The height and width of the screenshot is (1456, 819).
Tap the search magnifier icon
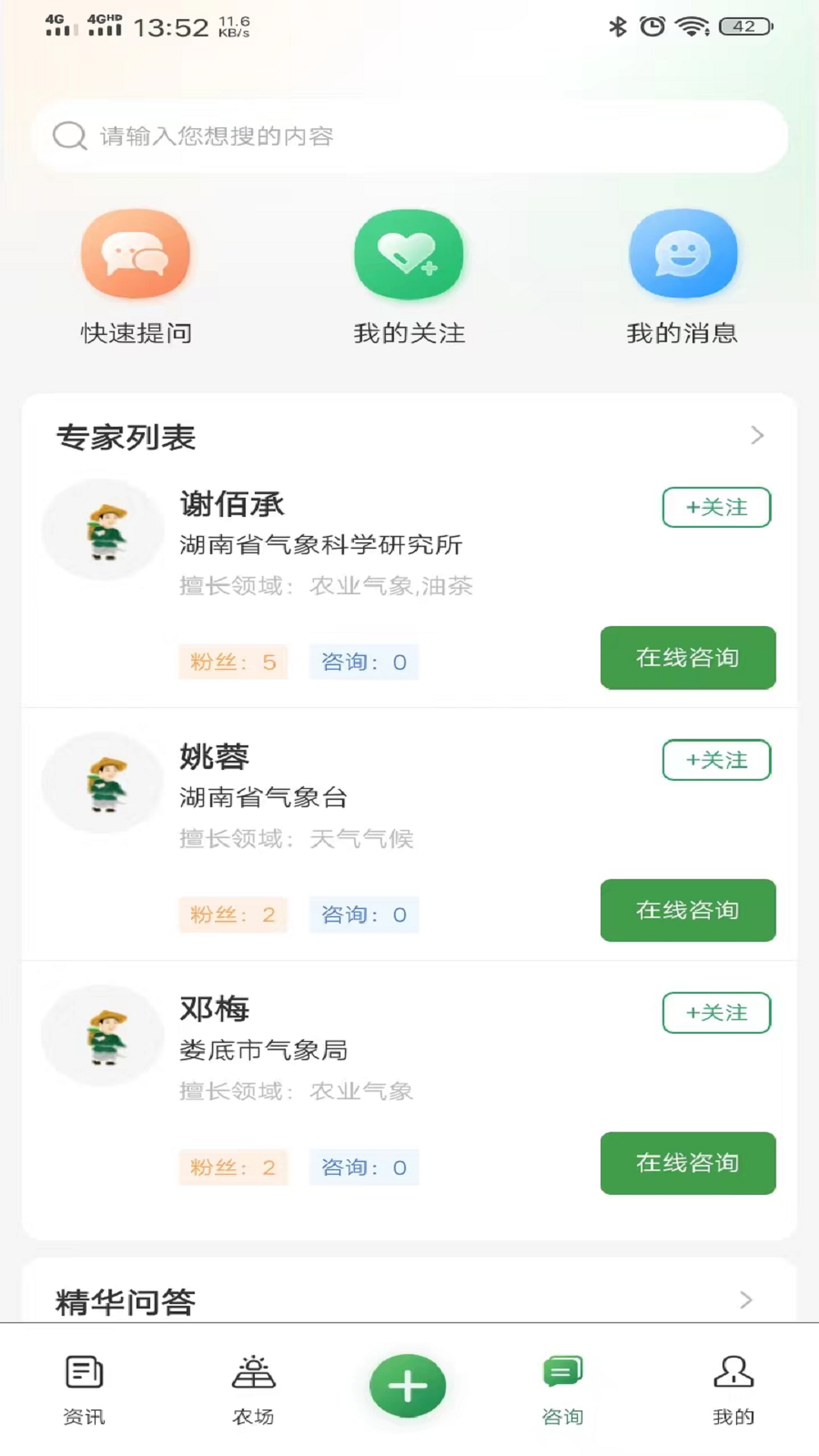[69, 136]
